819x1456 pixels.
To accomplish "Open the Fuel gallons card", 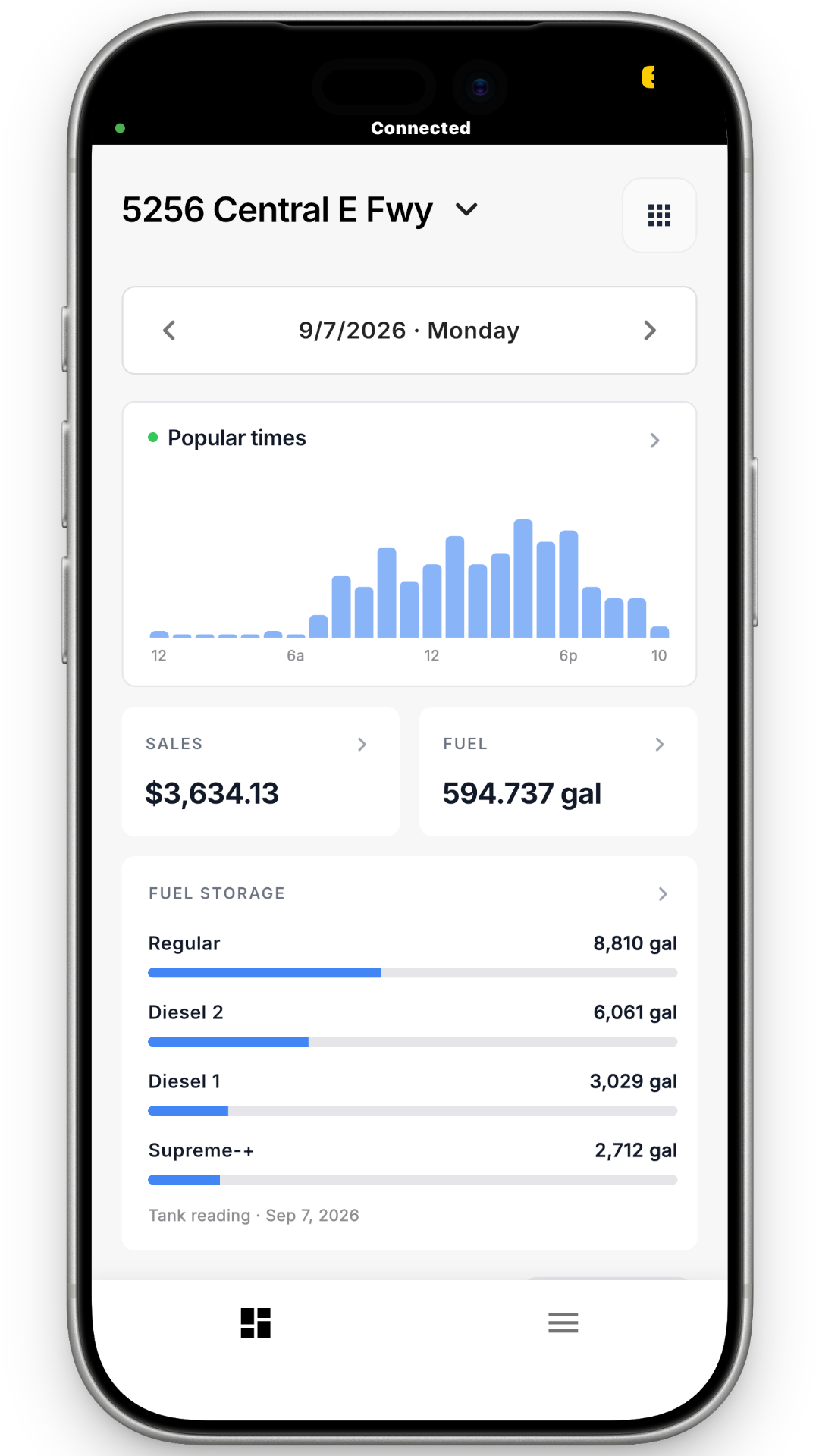I will (557, 771).
